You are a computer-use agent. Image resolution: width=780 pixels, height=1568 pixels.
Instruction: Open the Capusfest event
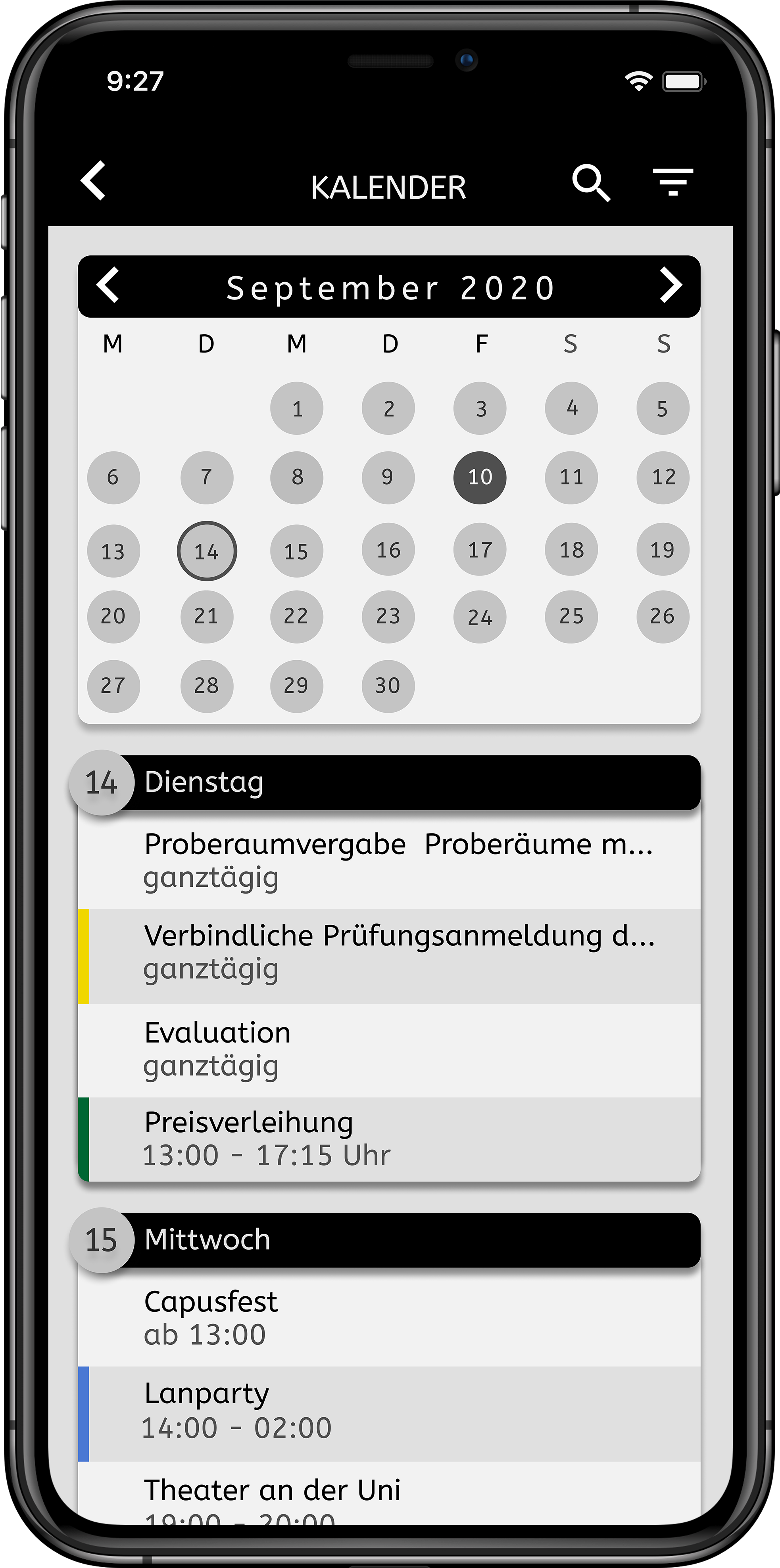(390, 1317)
